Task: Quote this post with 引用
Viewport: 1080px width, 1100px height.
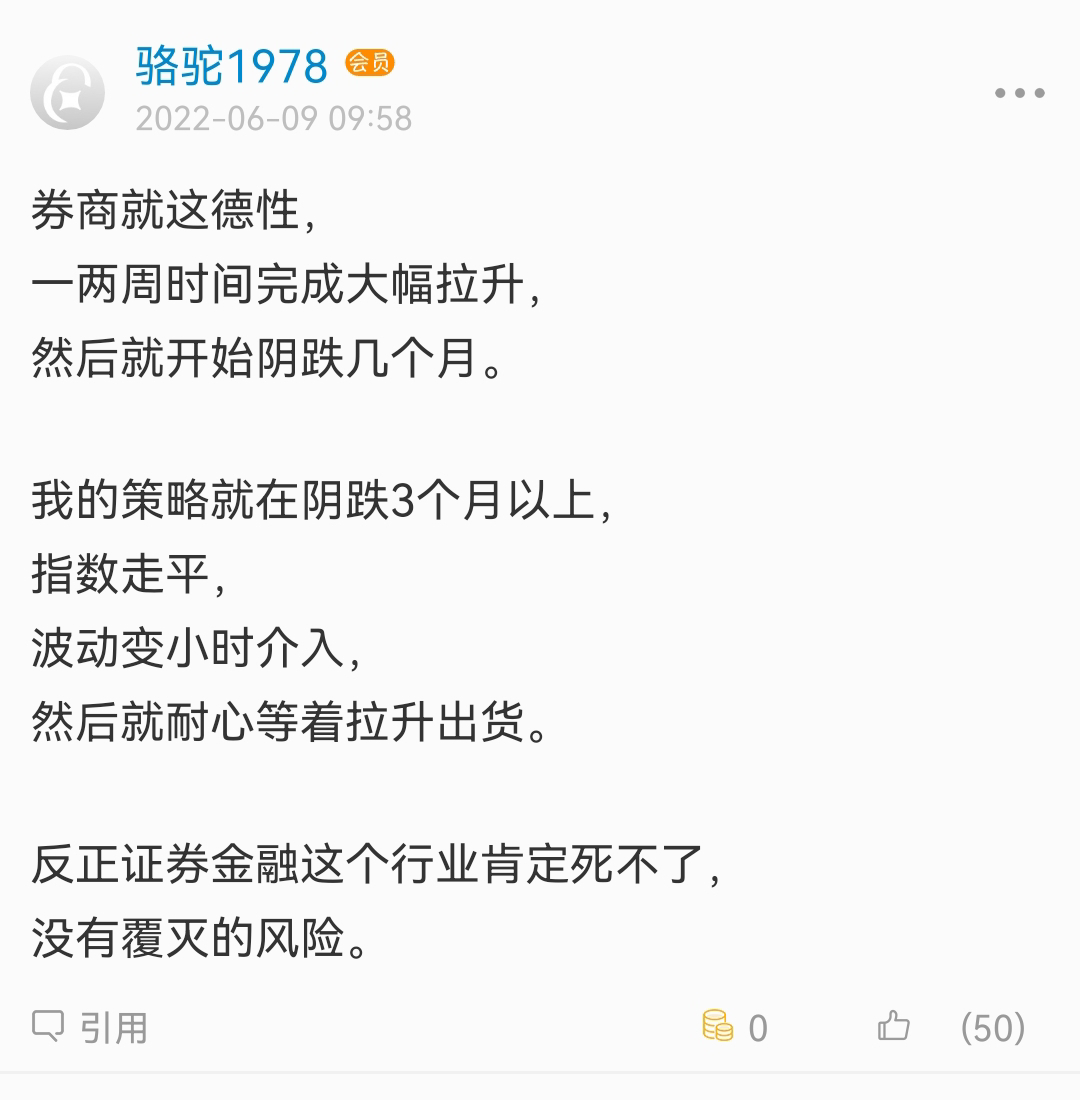Action: click(91, 1027)
